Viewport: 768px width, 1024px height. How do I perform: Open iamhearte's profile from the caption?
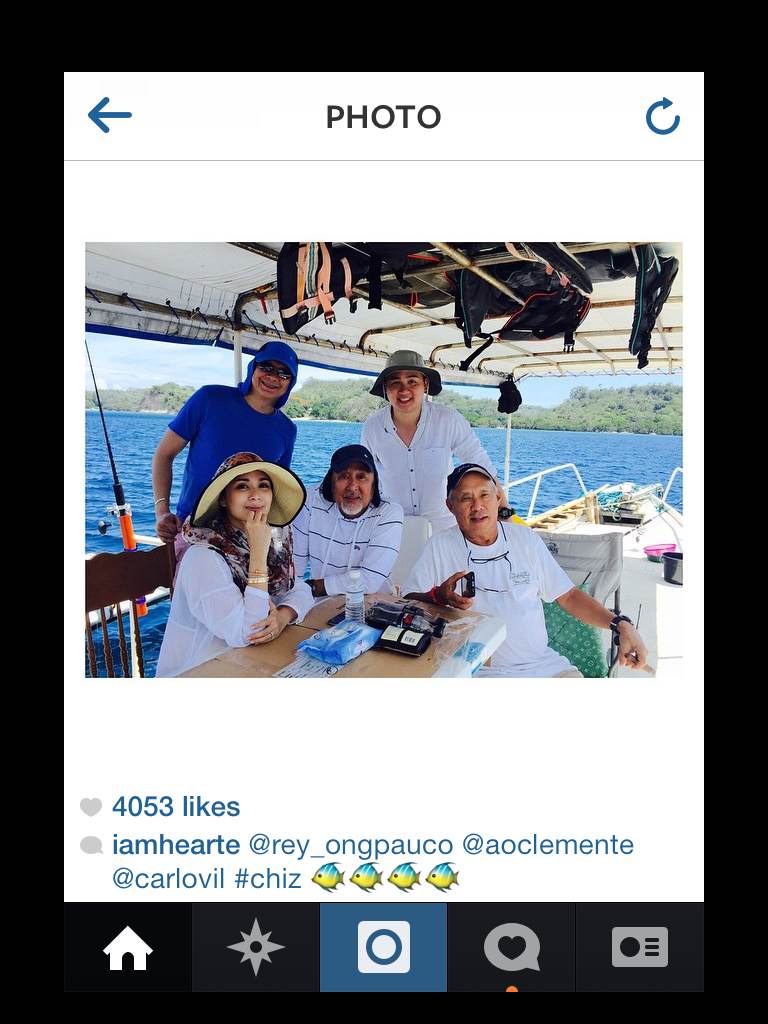[x=176, y=845]
